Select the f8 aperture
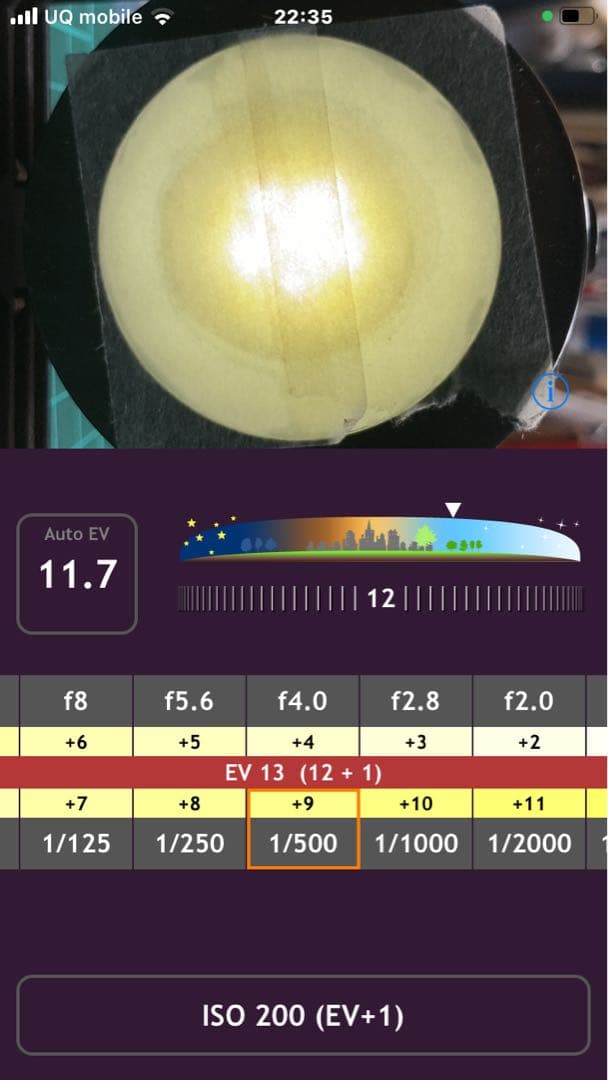 coord(76,701)
